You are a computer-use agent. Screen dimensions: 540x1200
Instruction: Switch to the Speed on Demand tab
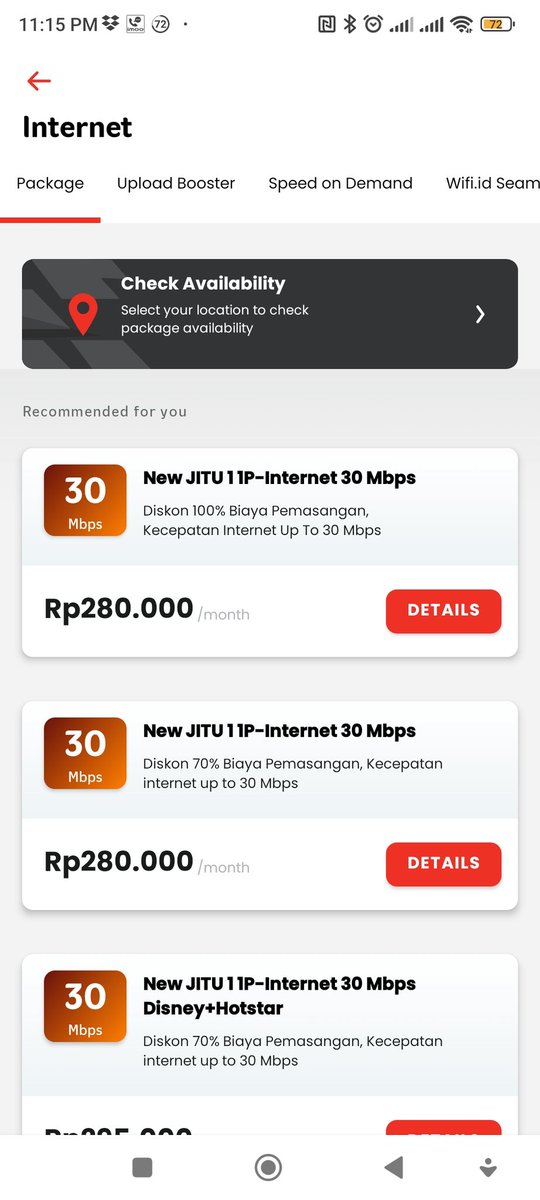tap(340, 183)
